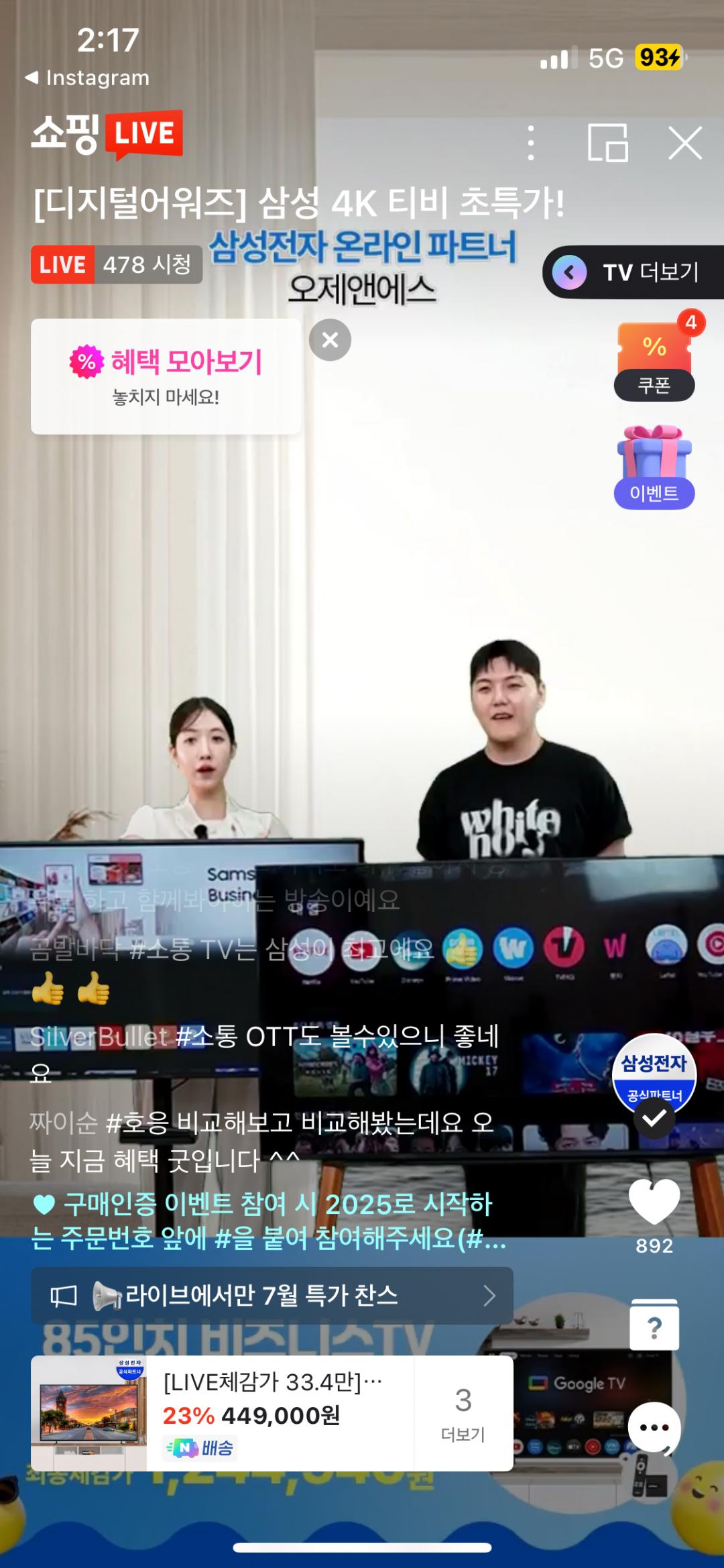This screenshot has width=724, height=1568.
Task: Open the chat comment bubble
Action: (x=654, y=1427)
